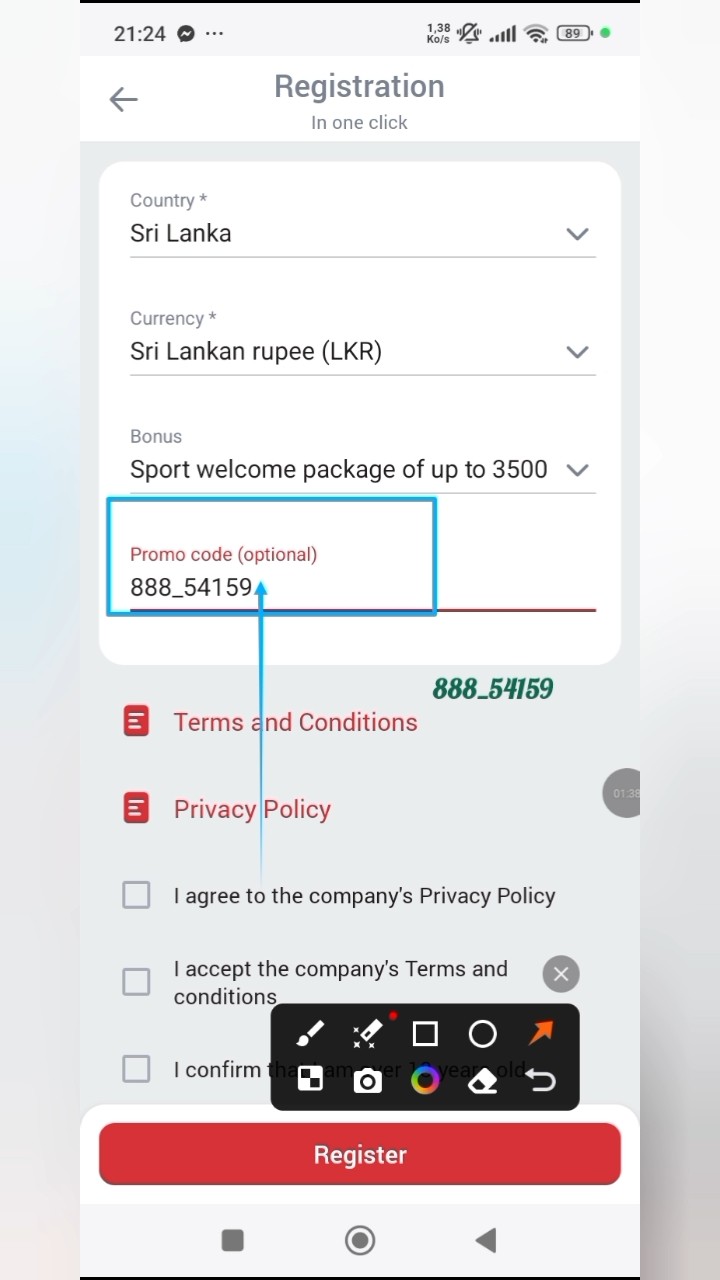Open the Privacy Policy link
Image resolution: width=720 pixels, height=1280 pixels.
click(x=252, y=809)
